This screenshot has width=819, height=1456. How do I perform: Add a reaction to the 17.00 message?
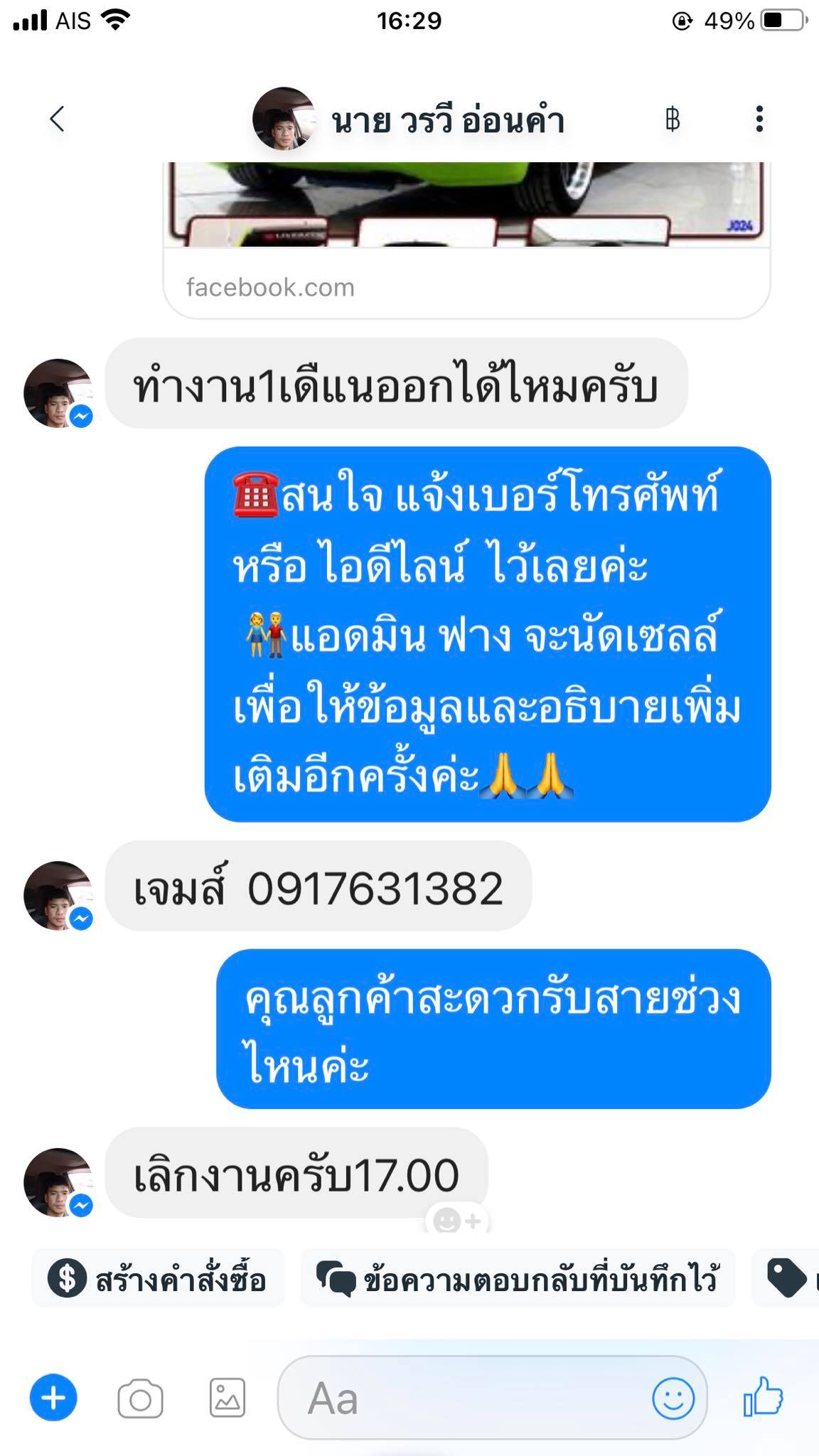[x=458, y=1221]
